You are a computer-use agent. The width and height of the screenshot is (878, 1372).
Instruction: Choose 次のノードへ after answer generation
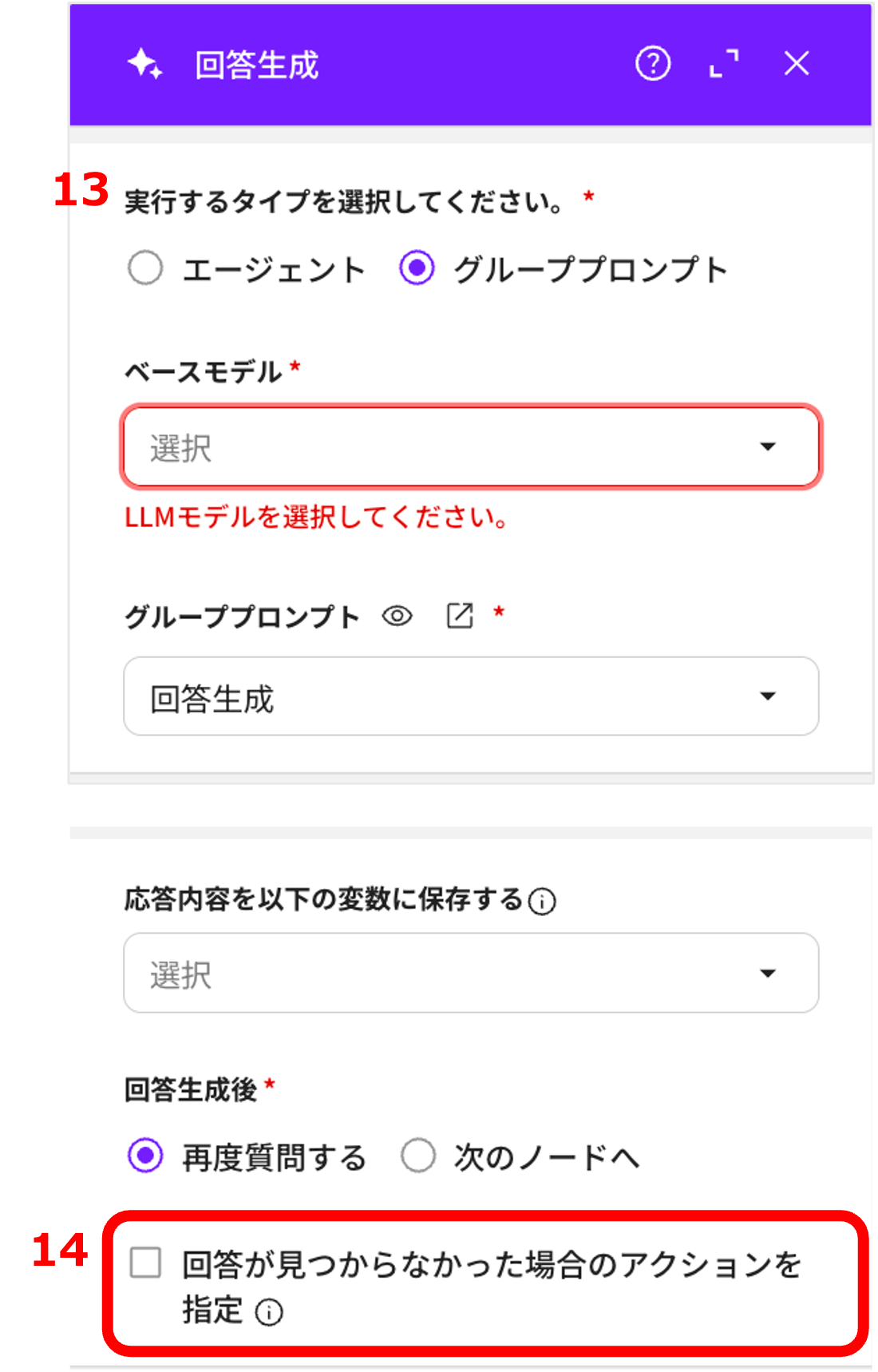click(418, 1156)
